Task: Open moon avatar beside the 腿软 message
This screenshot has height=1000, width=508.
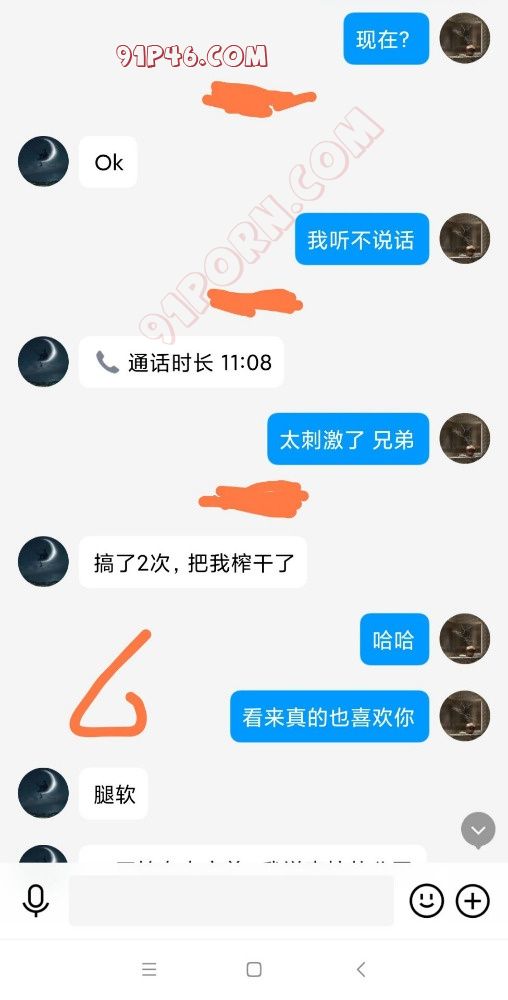Action: click(43, 793)
